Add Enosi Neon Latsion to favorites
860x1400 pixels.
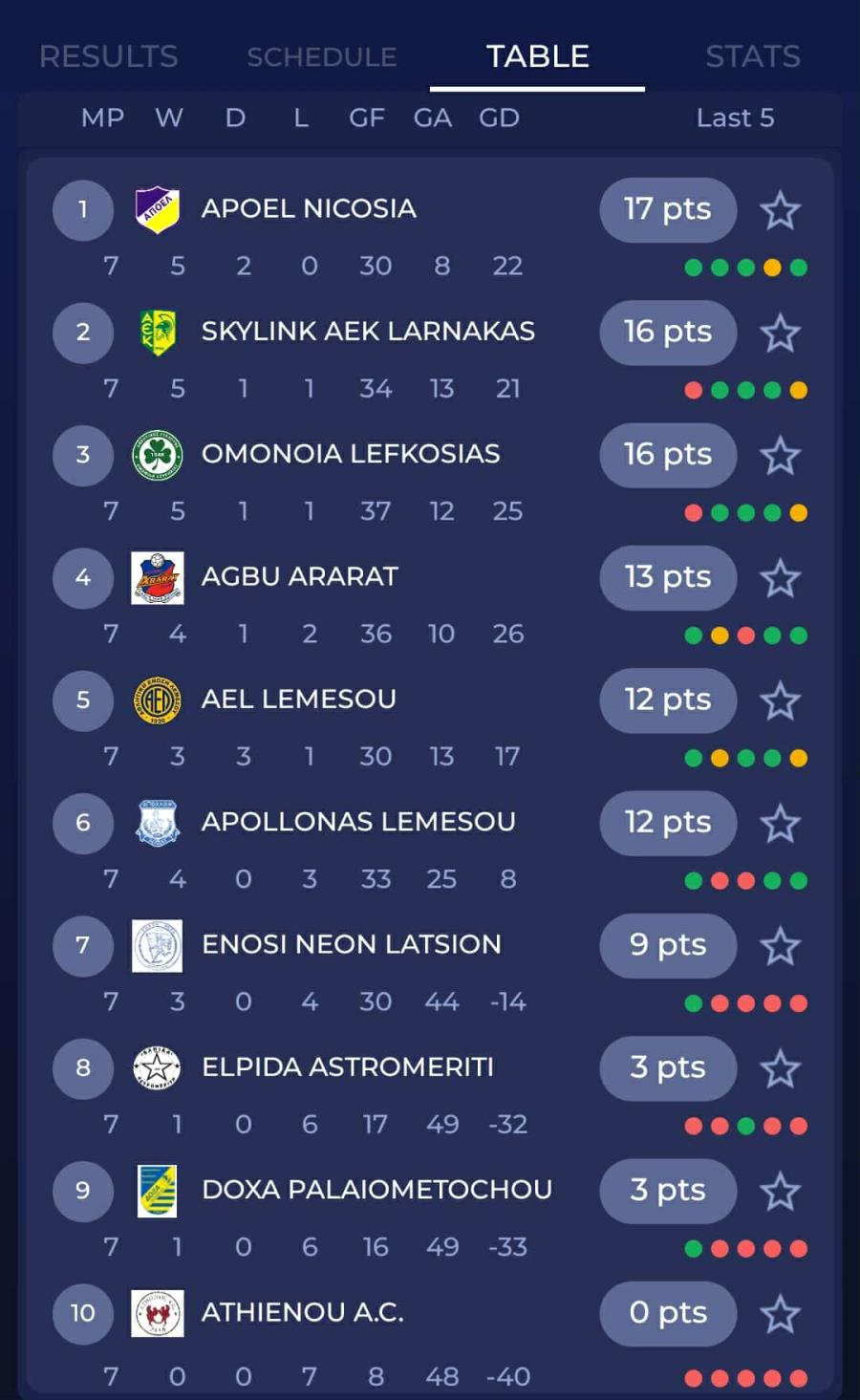click(780, 946)
